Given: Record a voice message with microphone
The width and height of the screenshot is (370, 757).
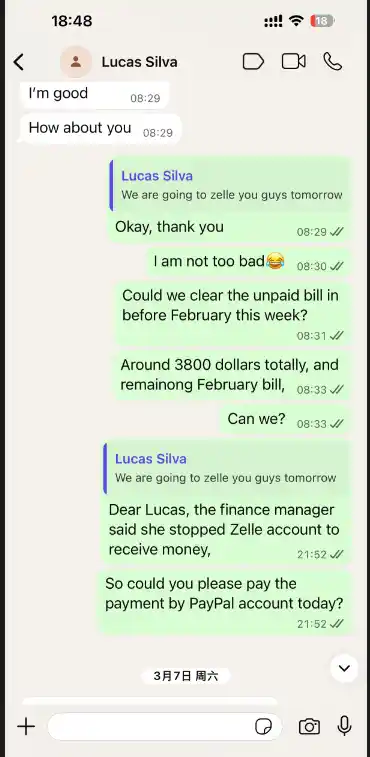Looking at the screenshot, I should pos(344,726).
